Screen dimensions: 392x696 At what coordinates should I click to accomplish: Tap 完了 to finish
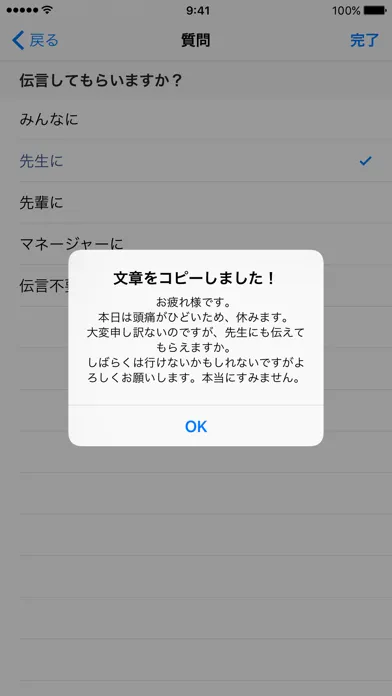point(364,40)
